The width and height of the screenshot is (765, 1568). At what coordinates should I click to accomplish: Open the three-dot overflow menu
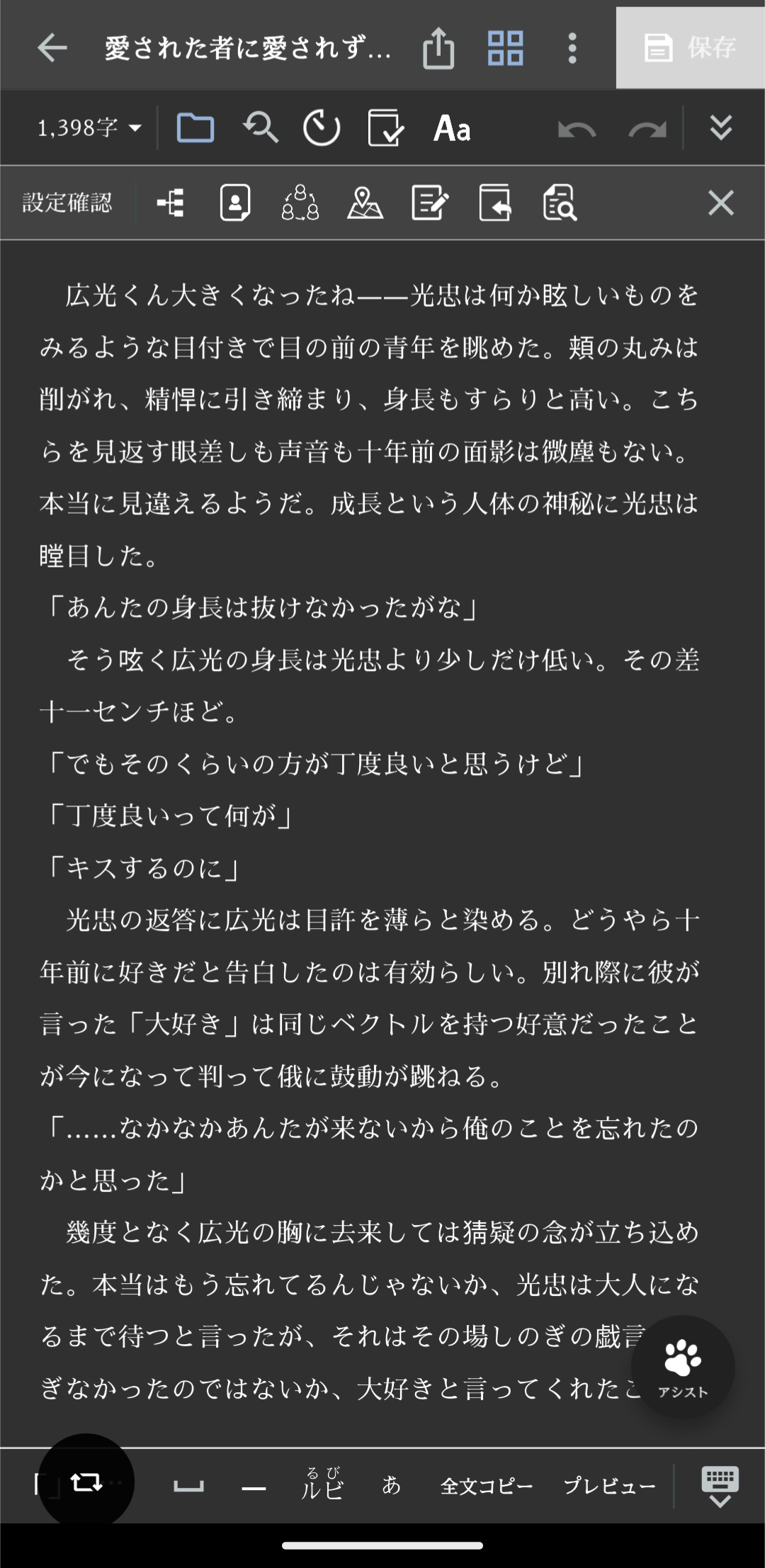[572, 48]
